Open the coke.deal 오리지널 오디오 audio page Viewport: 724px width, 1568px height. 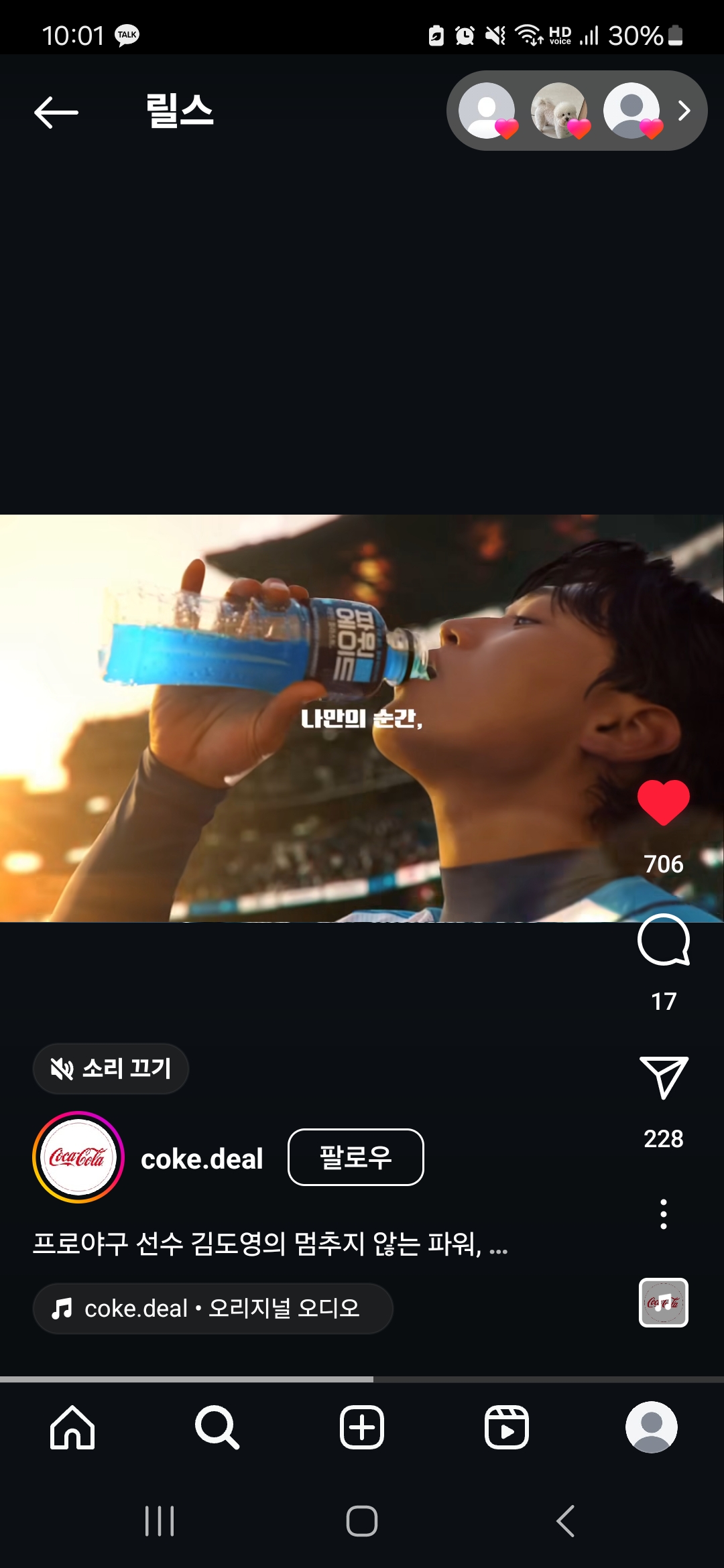pyautogui.click(x=213, y=1308)
